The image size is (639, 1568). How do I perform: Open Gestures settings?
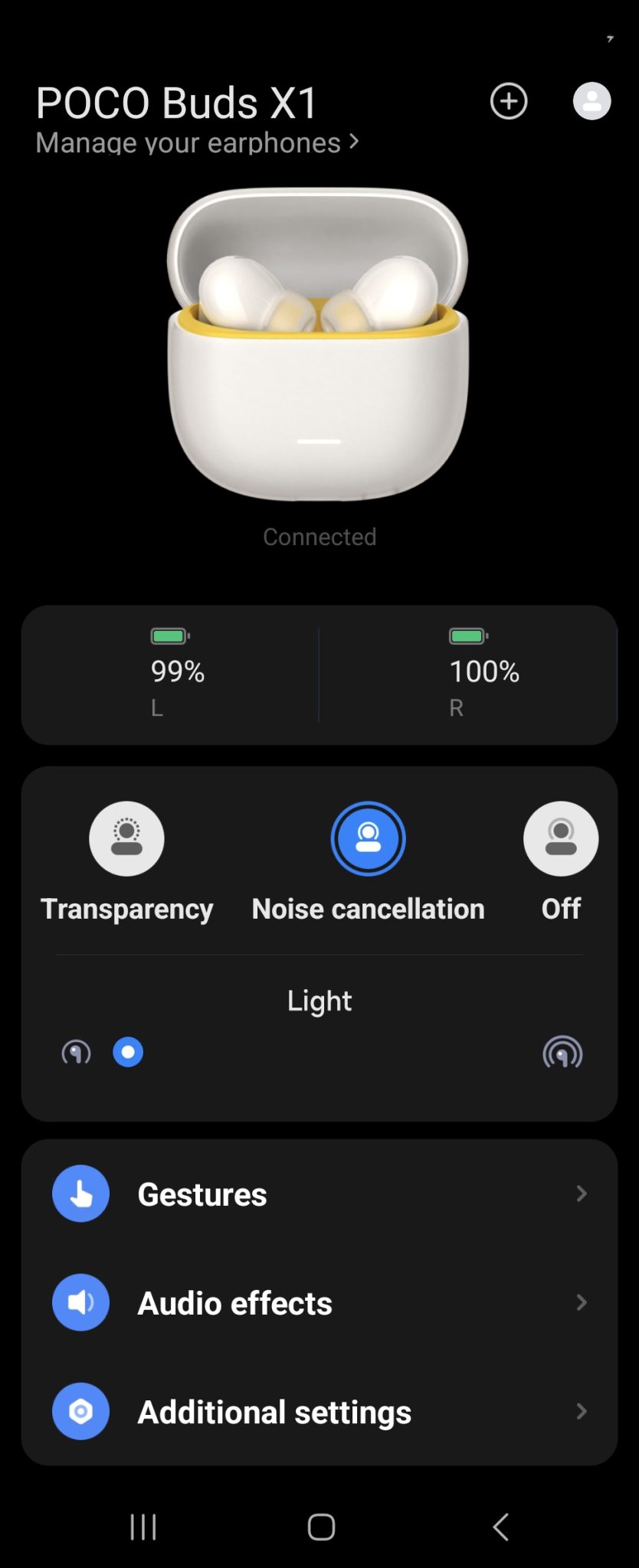click(x=319, y=1194)
